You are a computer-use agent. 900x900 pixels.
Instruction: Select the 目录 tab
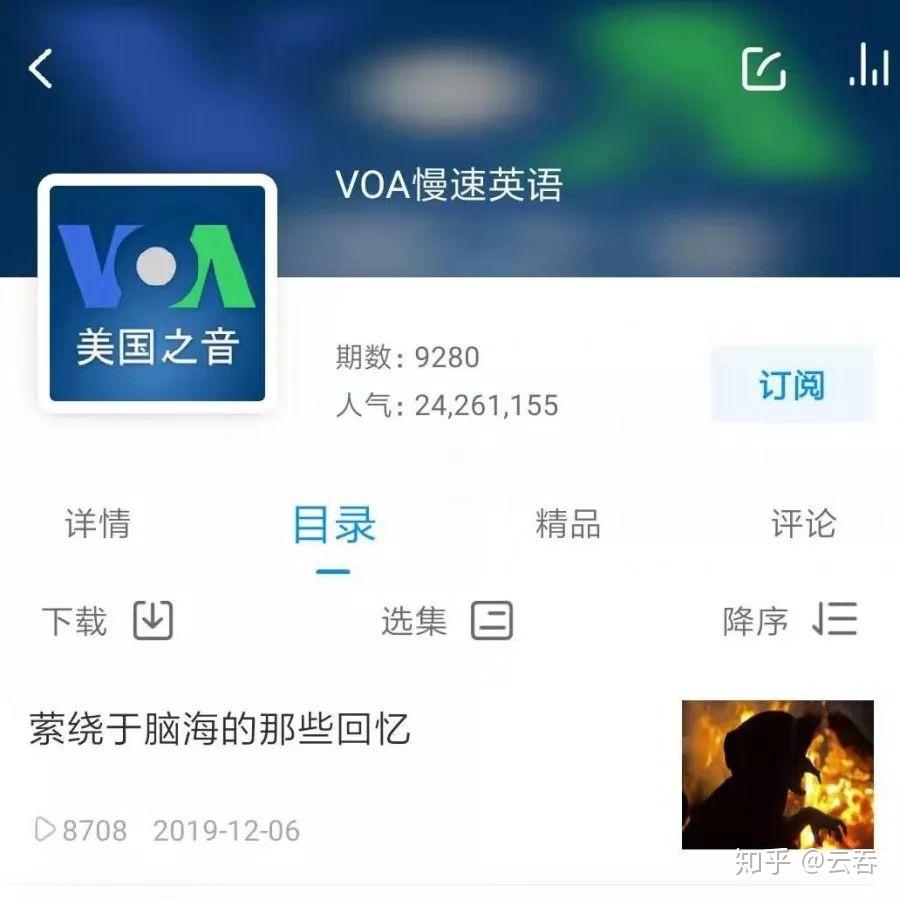pos(334,524)
